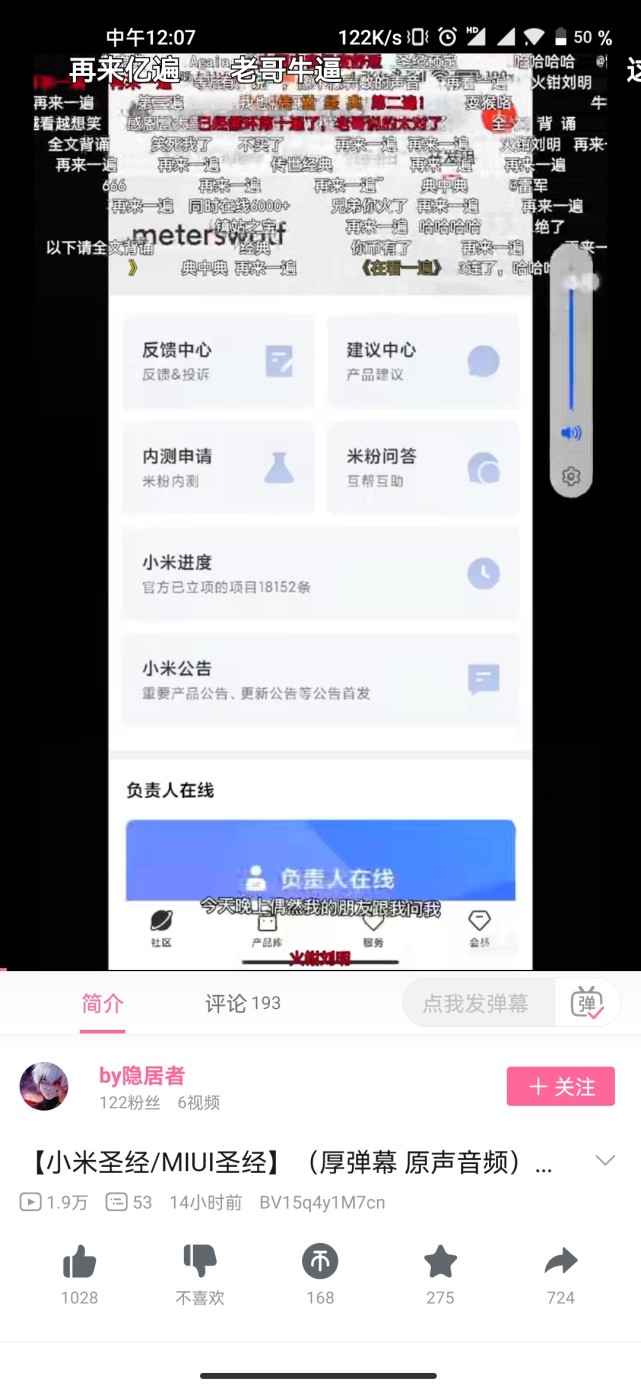Tap the video player to show controls
The image size is (641, 1389).
click(320, 600)
